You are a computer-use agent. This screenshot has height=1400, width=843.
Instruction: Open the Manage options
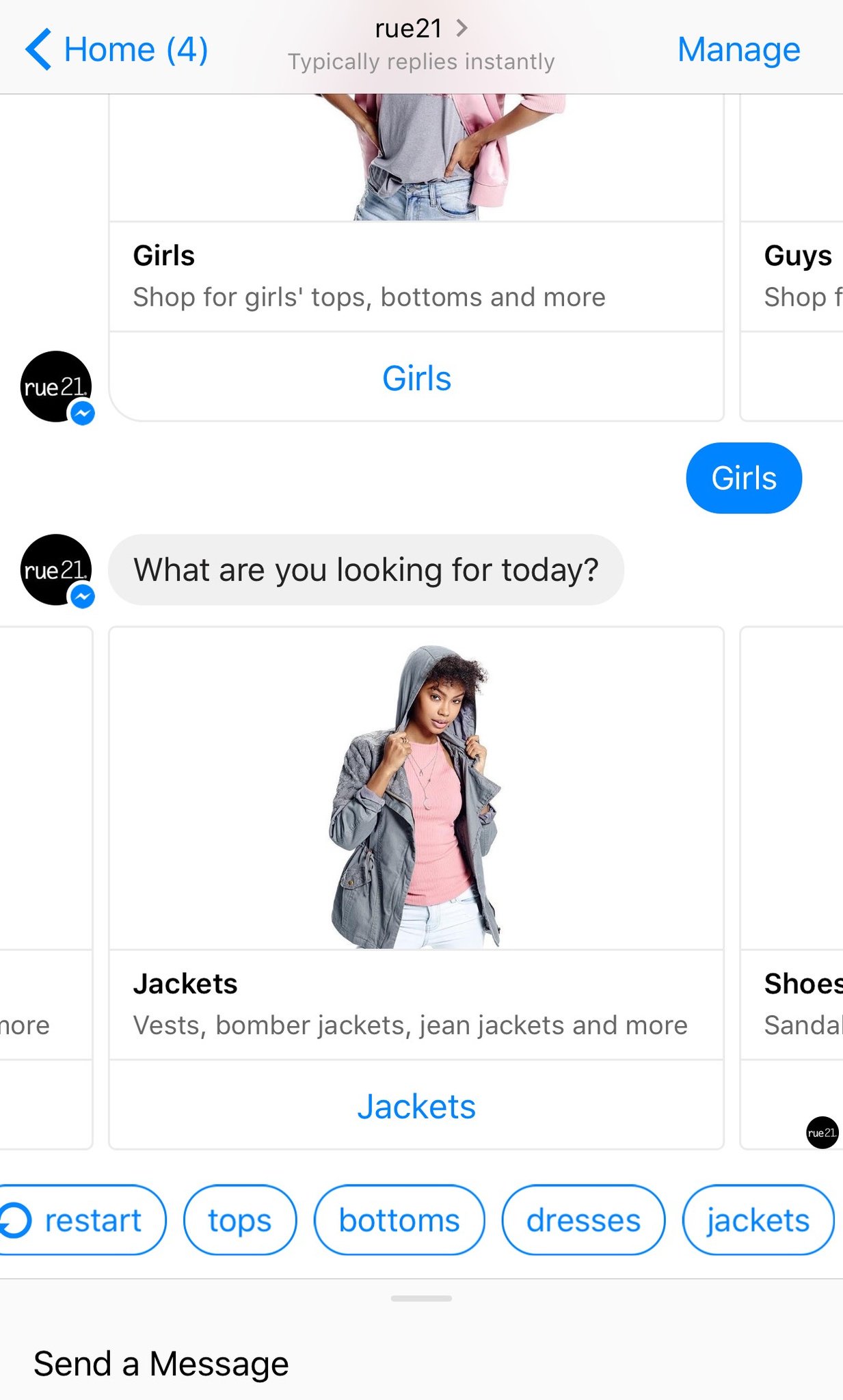click(738, 49)
